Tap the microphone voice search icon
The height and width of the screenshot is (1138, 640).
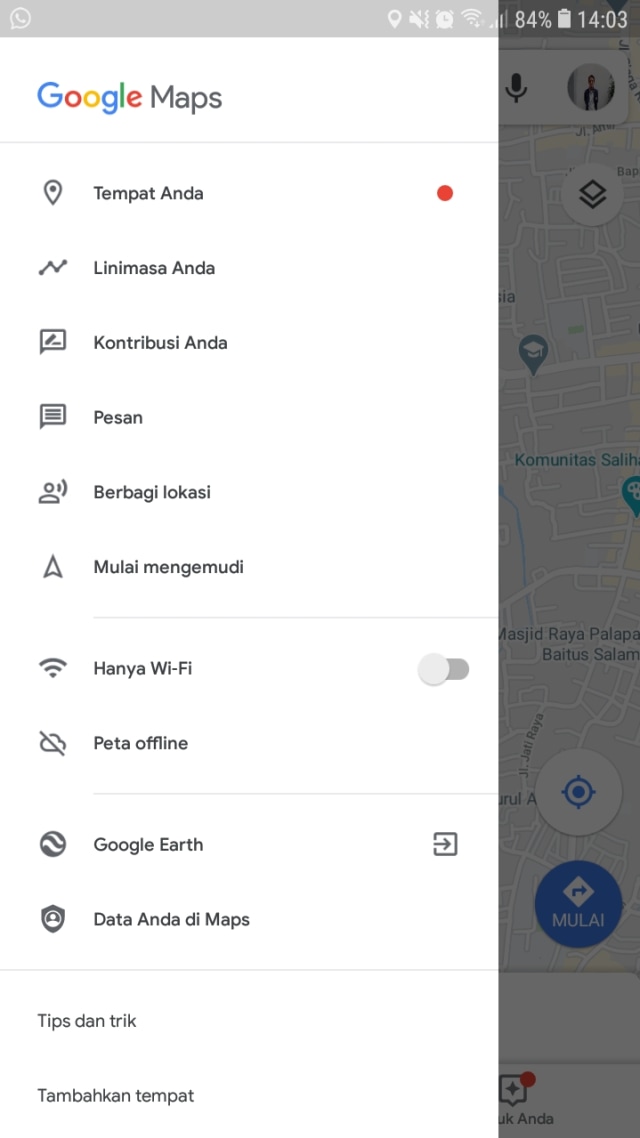(516, 88)
